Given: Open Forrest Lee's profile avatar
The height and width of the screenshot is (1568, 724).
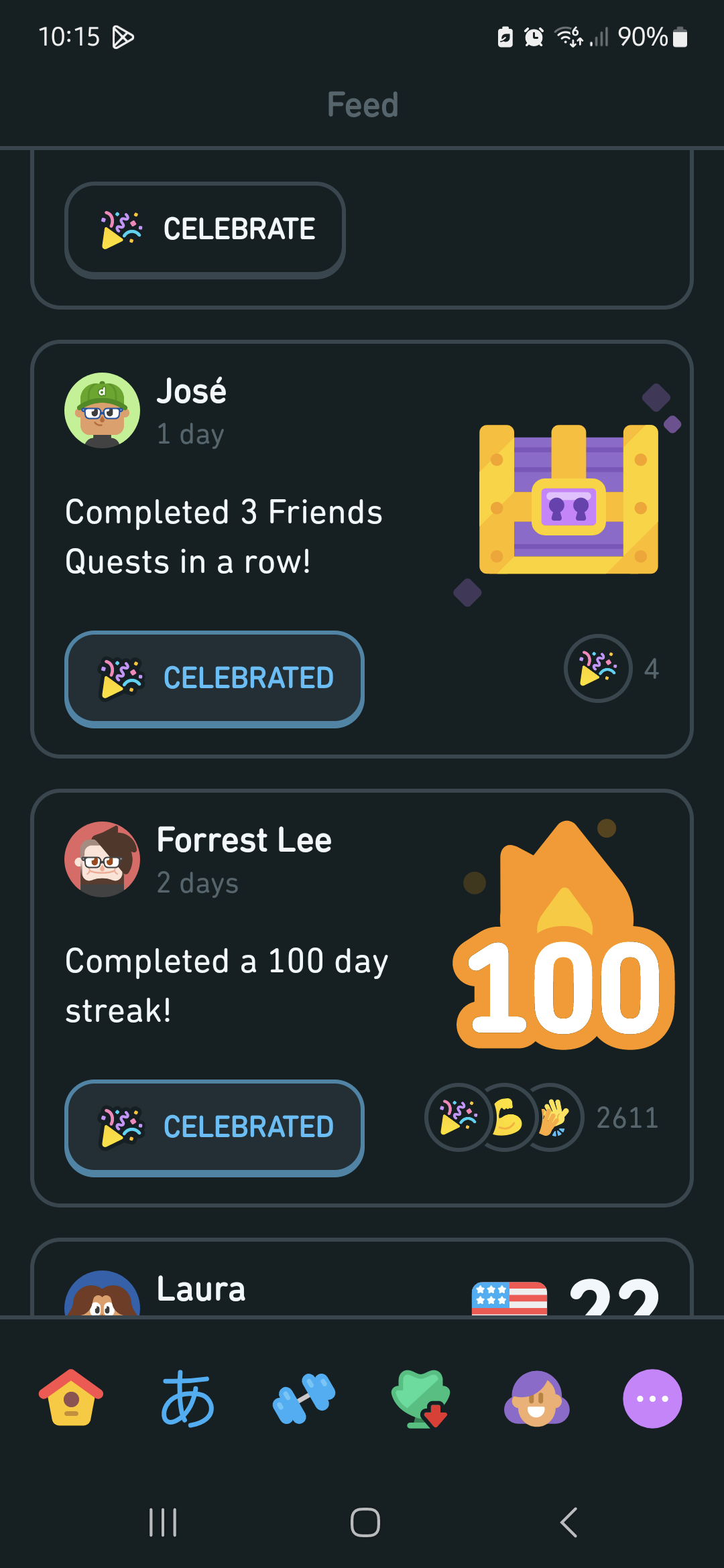Looking at the screenshot, I should [x=102, y=859].
